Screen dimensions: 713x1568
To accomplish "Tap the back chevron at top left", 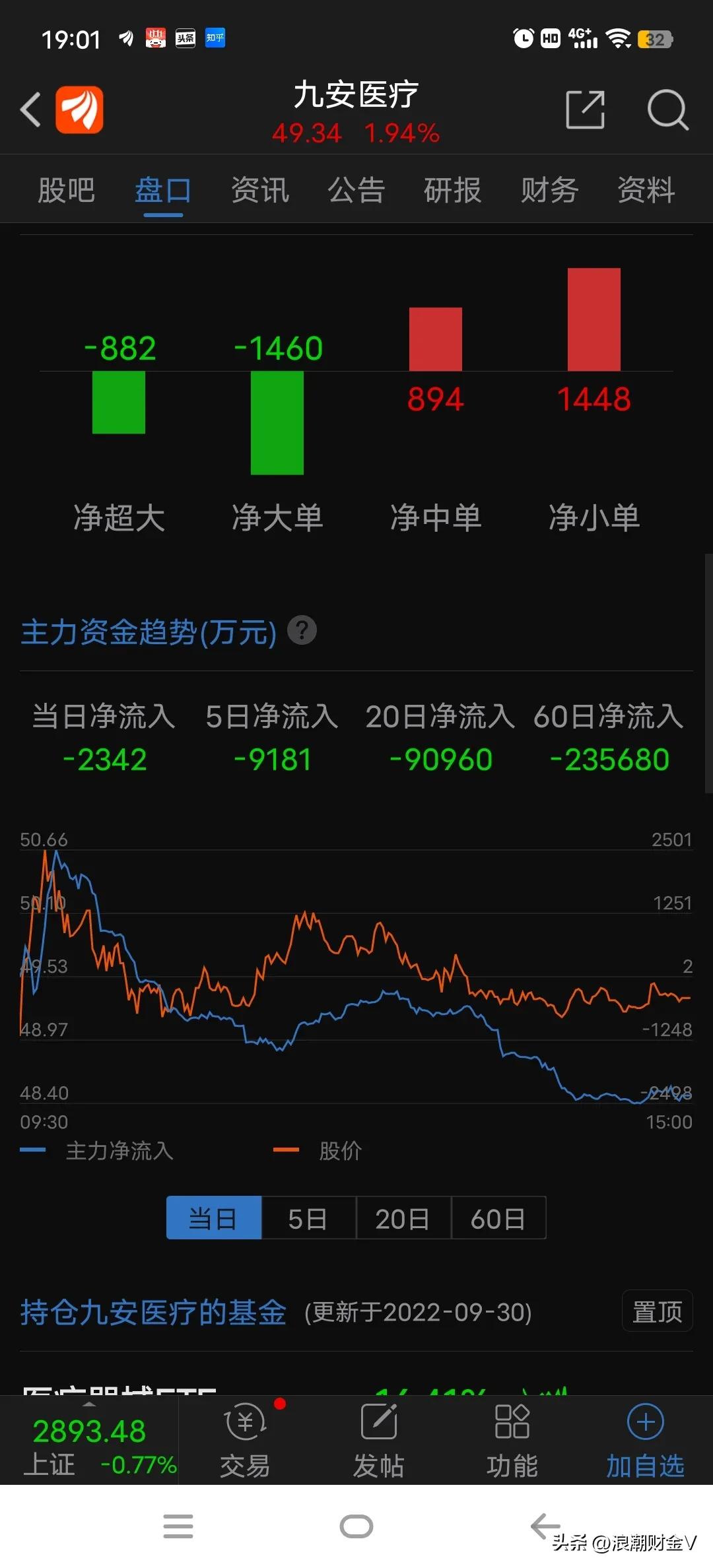I will coord(30,110).
